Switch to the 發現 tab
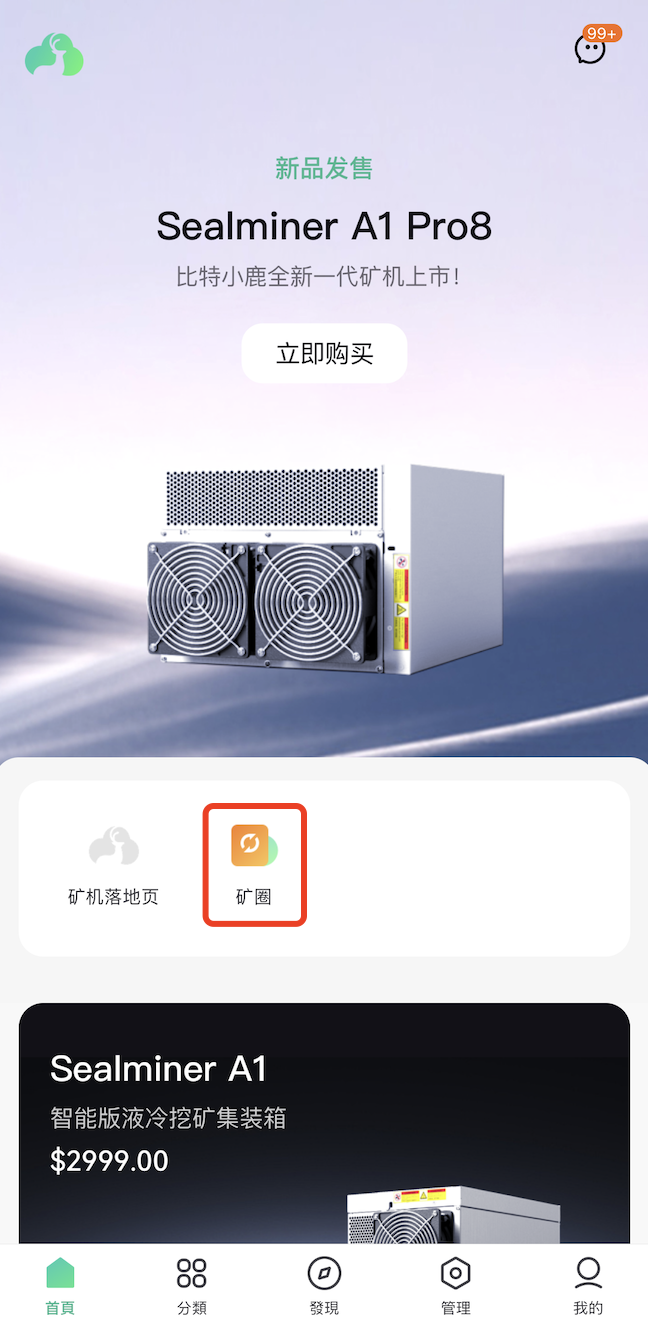648x1344 pixels. (x=324, y=1286)
